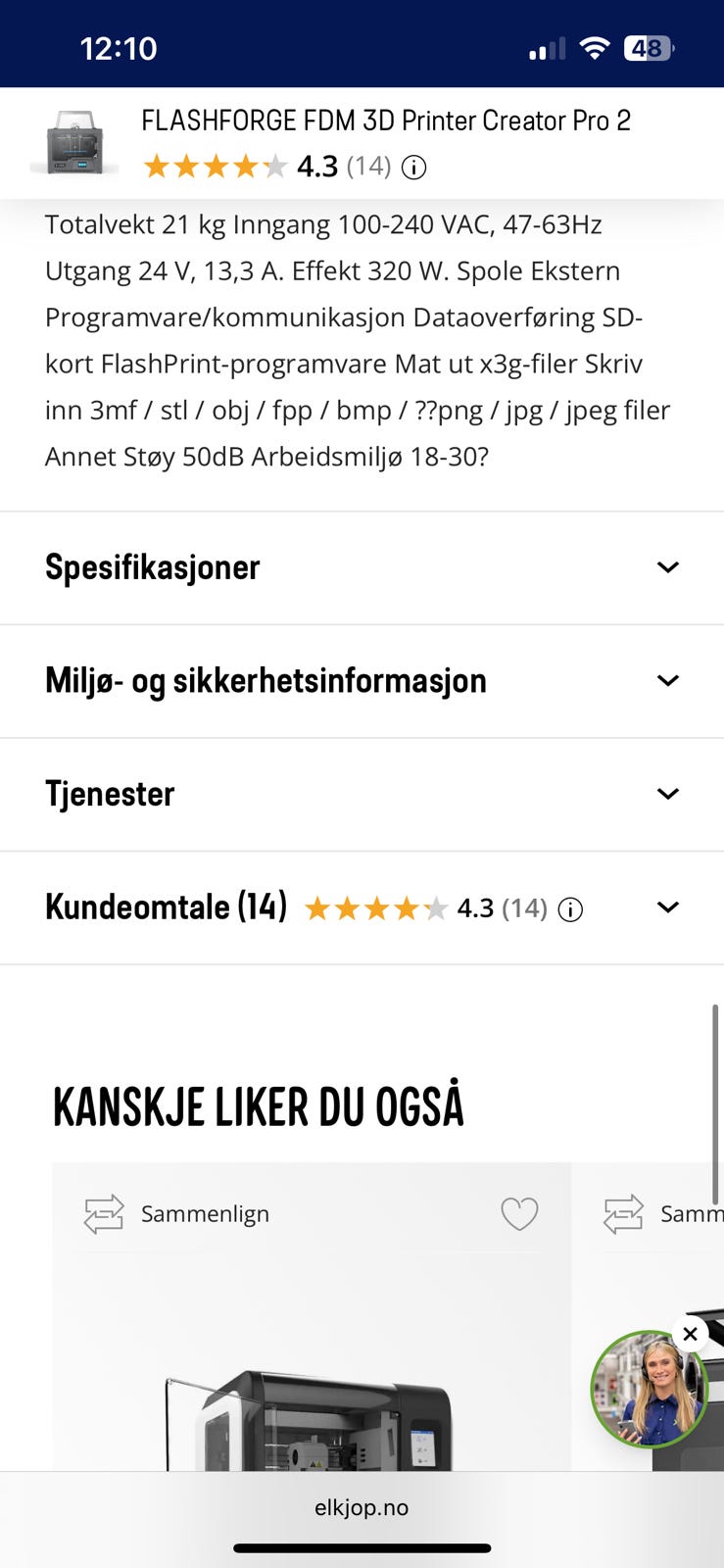The image size is (724, 1568).
Task: Click the Sammenlign label text
Action: (x=205, y=1213)
